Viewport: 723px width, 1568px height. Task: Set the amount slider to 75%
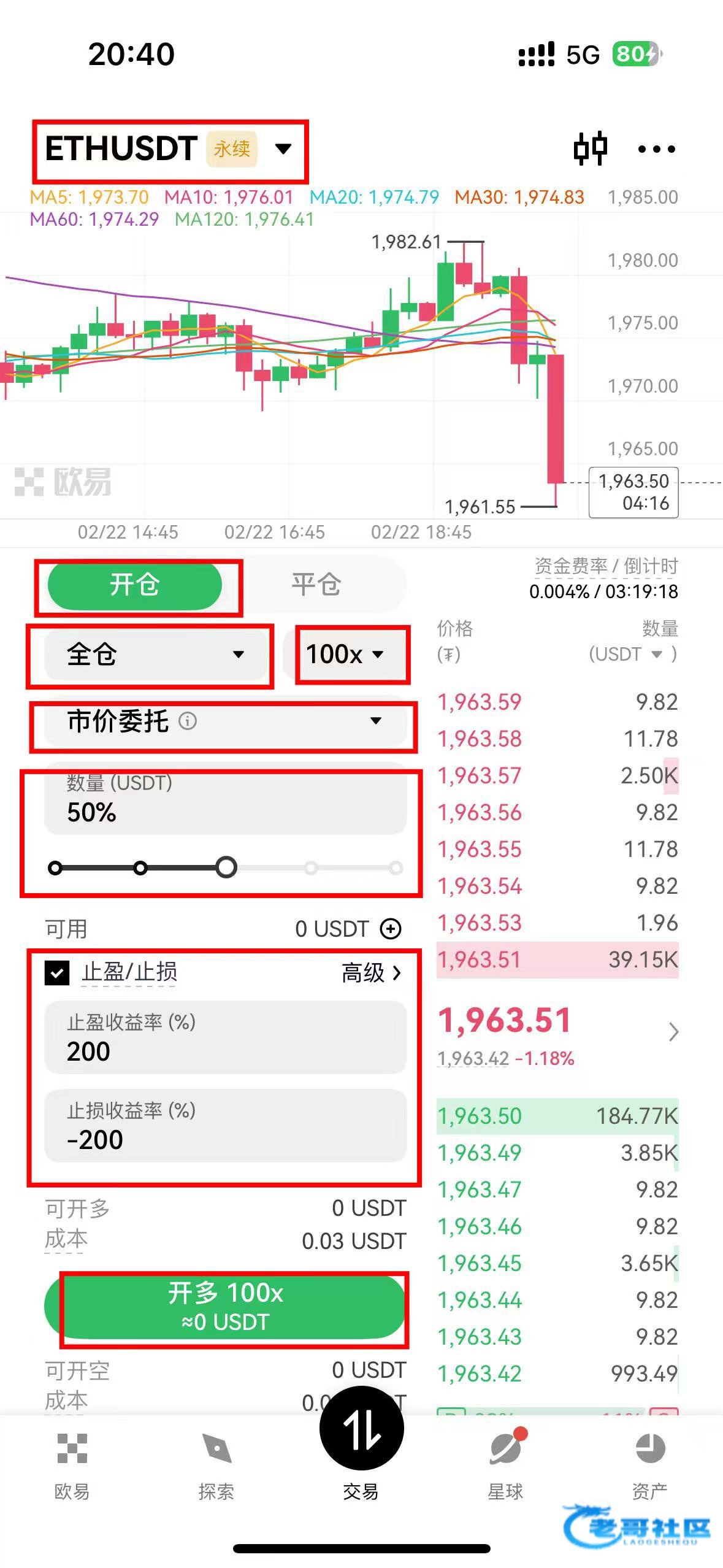click(311, 868)
